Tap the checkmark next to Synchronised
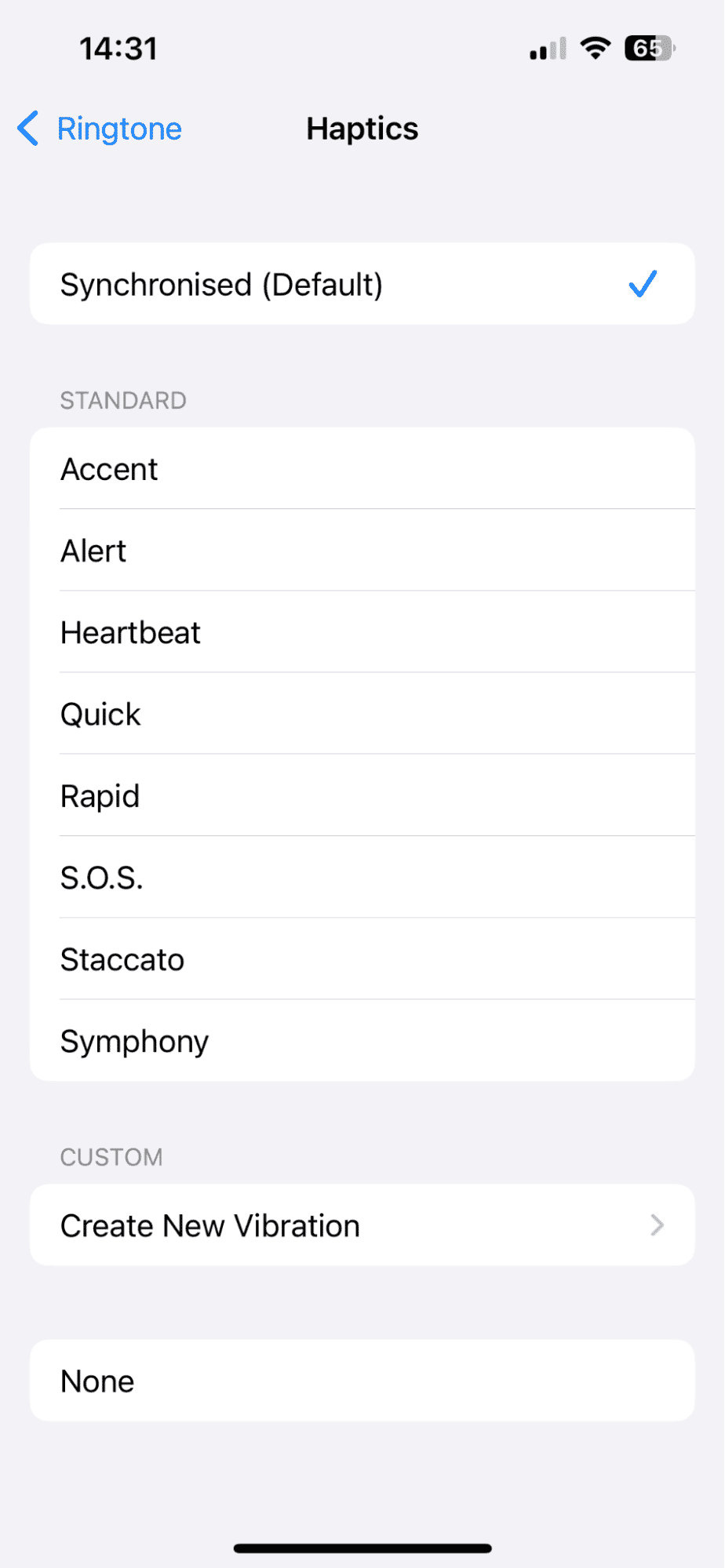 click(x=642, y=284)
